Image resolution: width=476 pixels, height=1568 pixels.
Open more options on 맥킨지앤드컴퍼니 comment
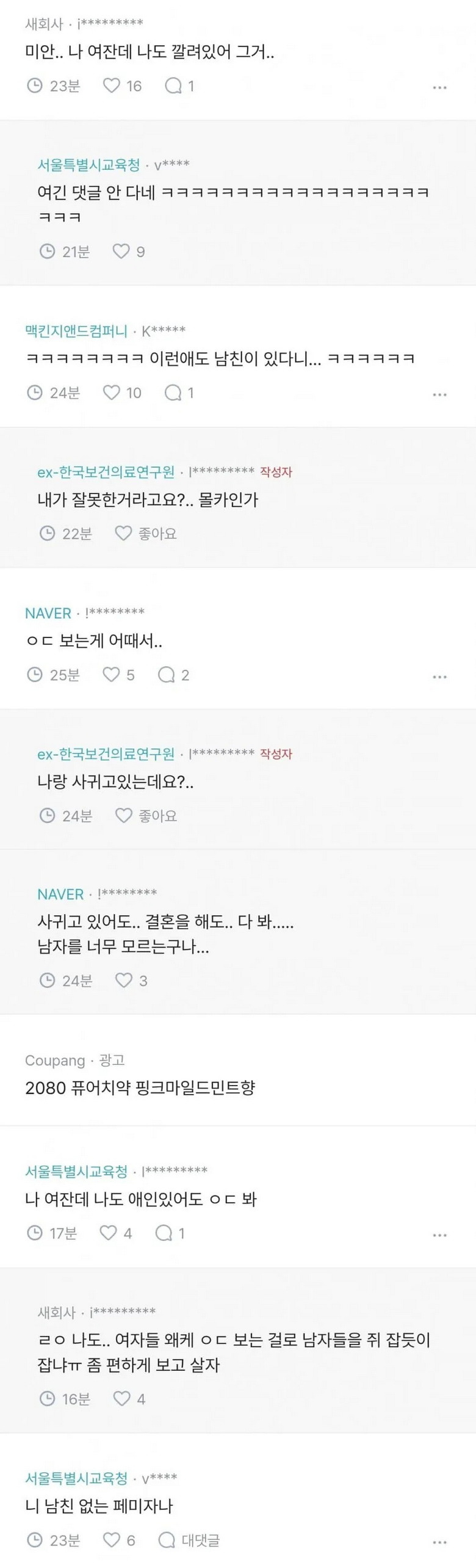[x=439, y=394]
